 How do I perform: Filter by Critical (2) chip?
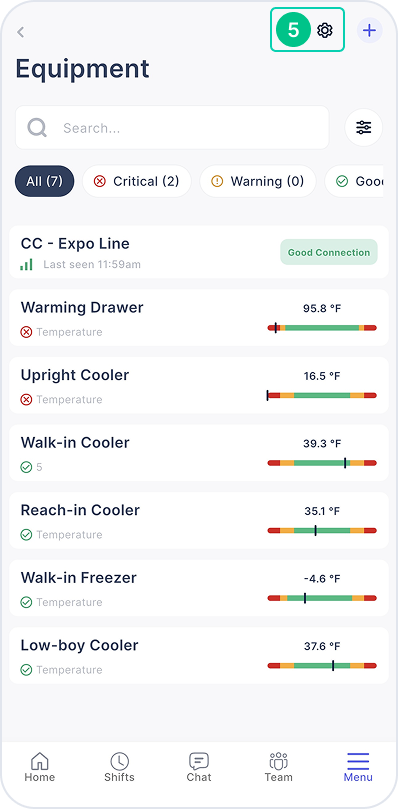coord(137,181)
